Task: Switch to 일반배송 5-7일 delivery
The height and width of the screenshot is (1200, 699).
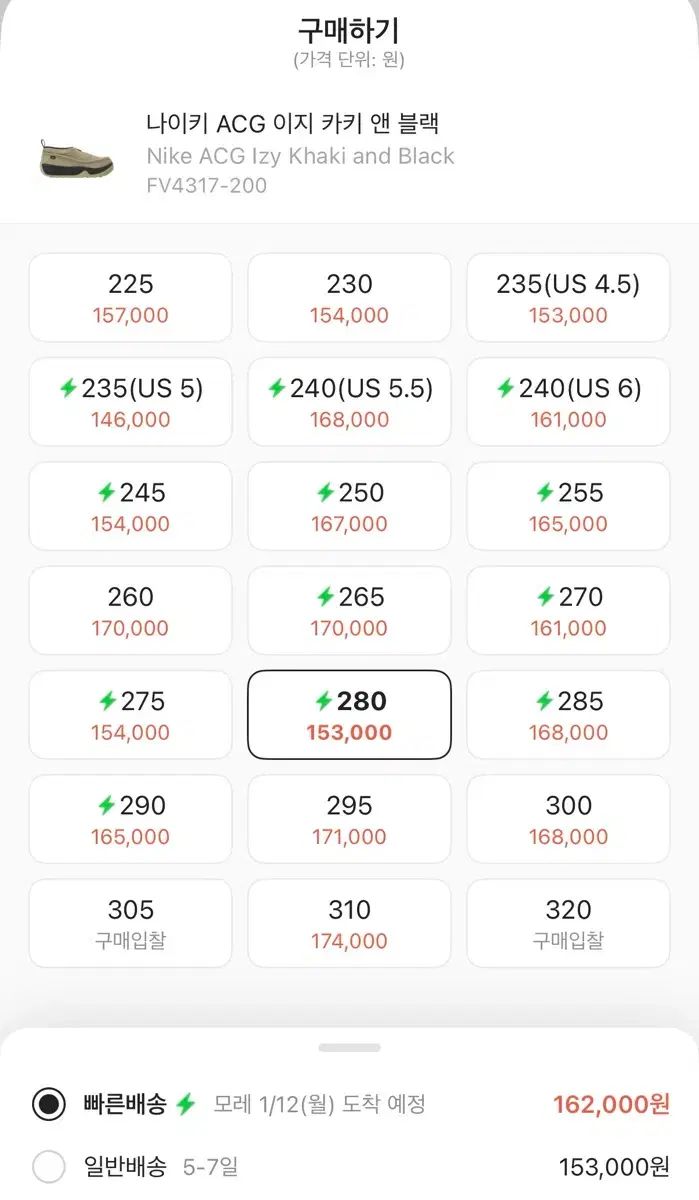Action: click(49, 1166)
